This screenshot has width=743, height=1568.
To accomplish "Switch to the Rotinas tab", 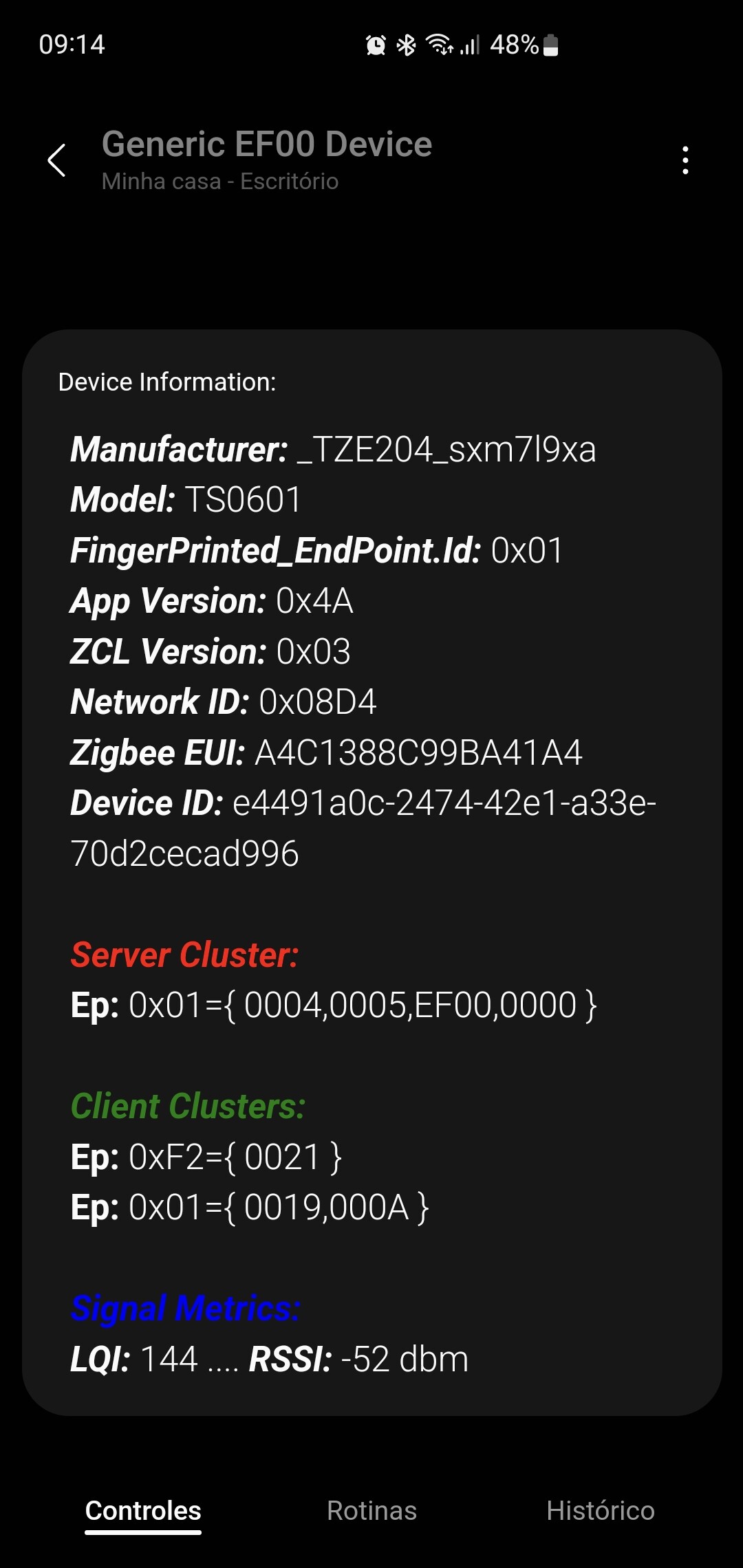I will pos(371,1511).
